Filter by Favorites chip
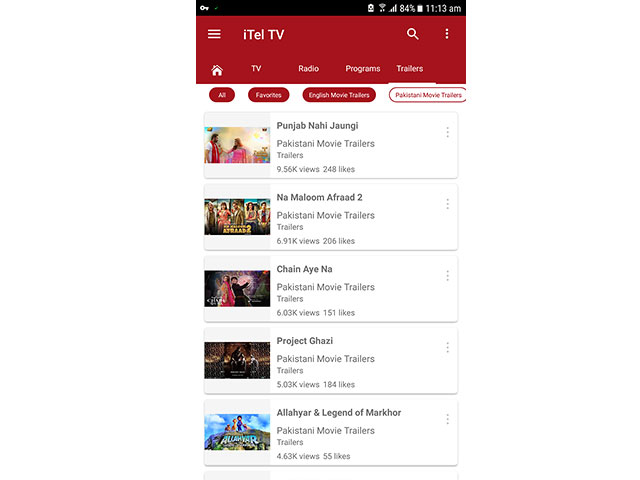This screenshot has height=480, width=640. pos(268,95)
